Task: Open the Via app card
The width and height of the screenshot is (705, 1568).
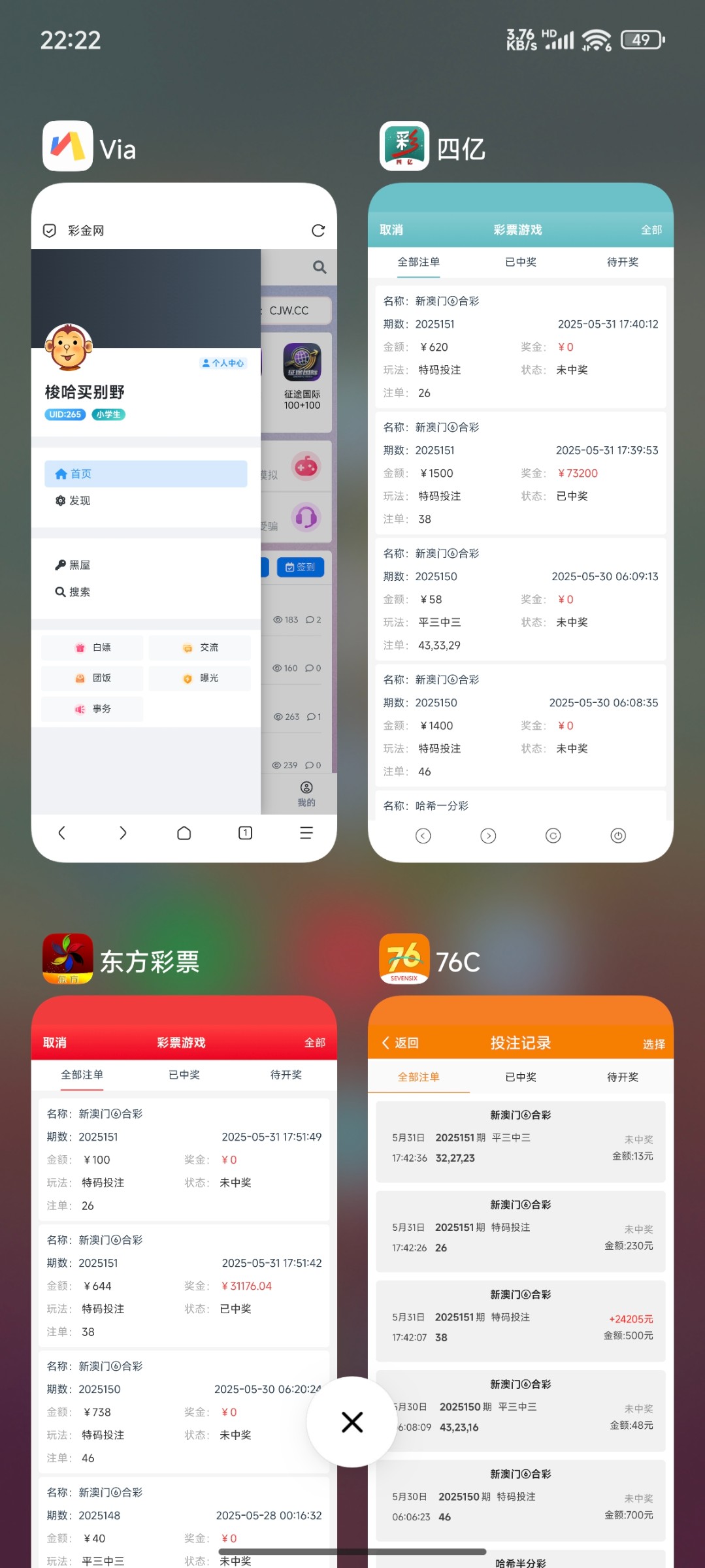Action: point(184,523)
